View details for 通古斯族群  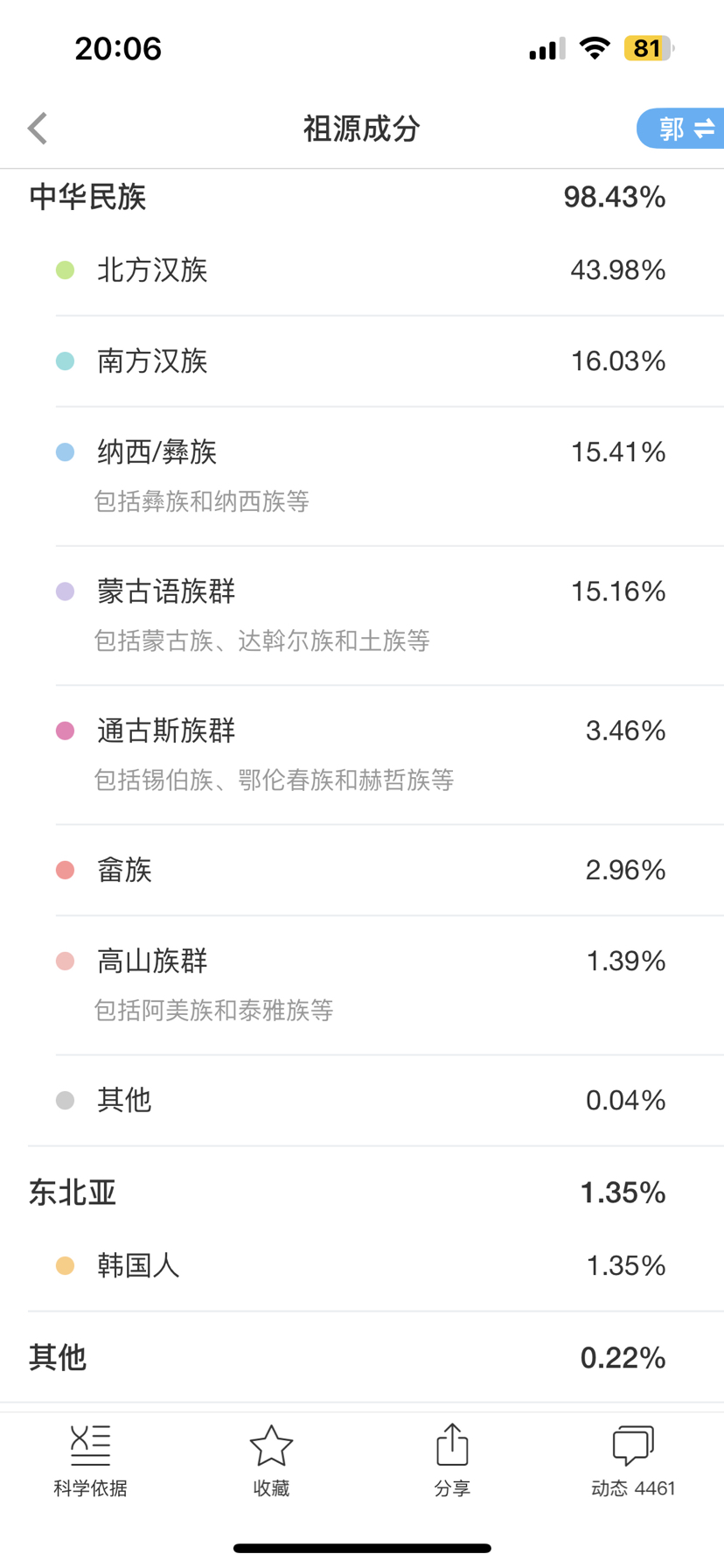click(x=362, y=755)
